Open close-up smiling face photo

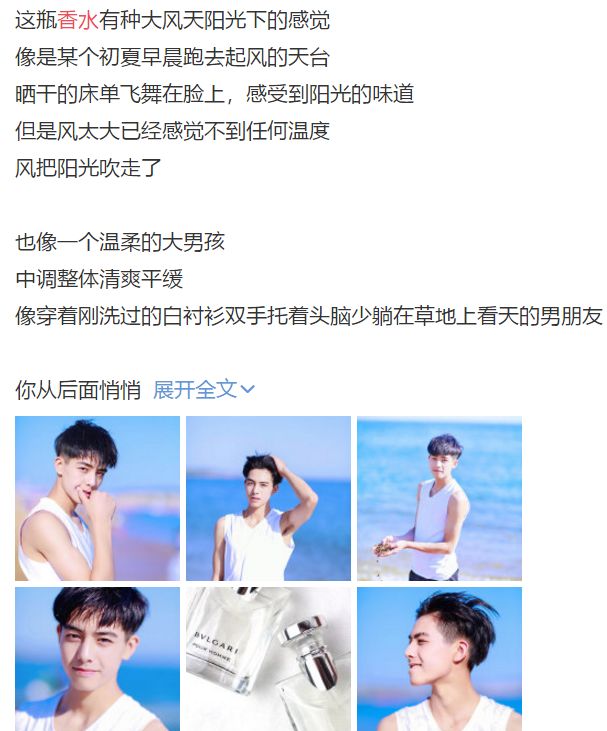97,659
